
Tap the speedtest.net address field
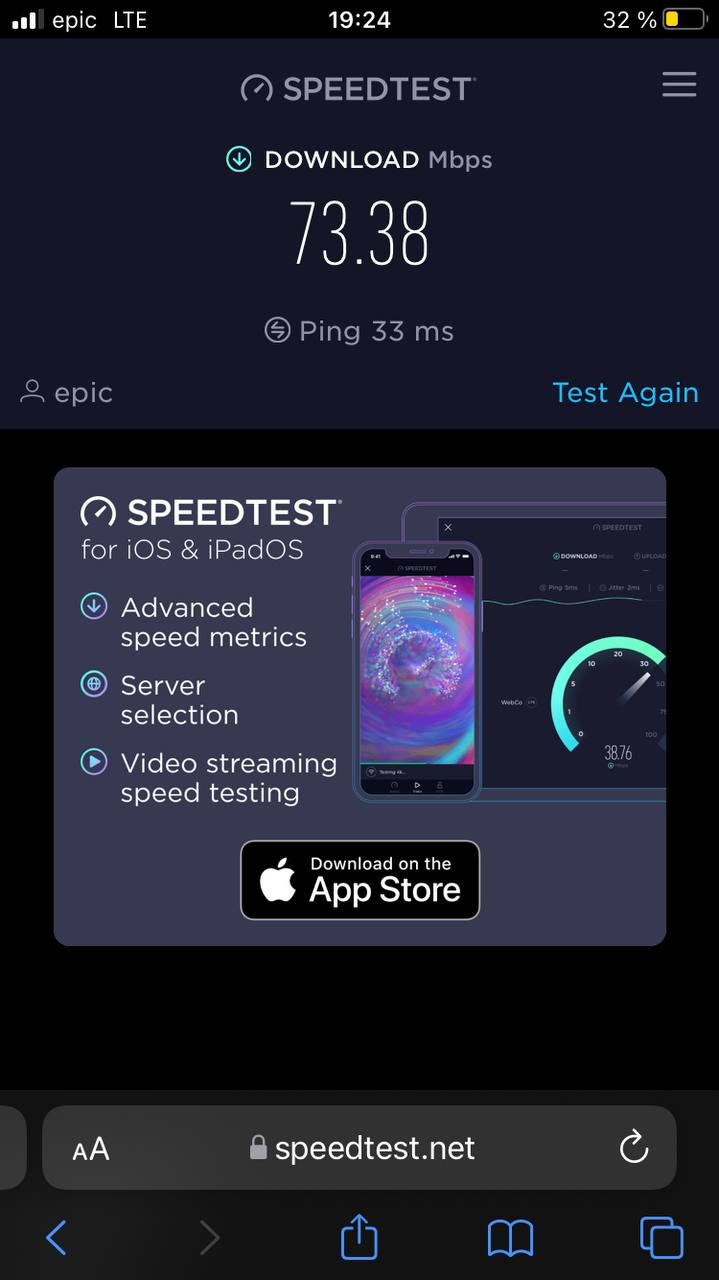[x=363, y=1148]
